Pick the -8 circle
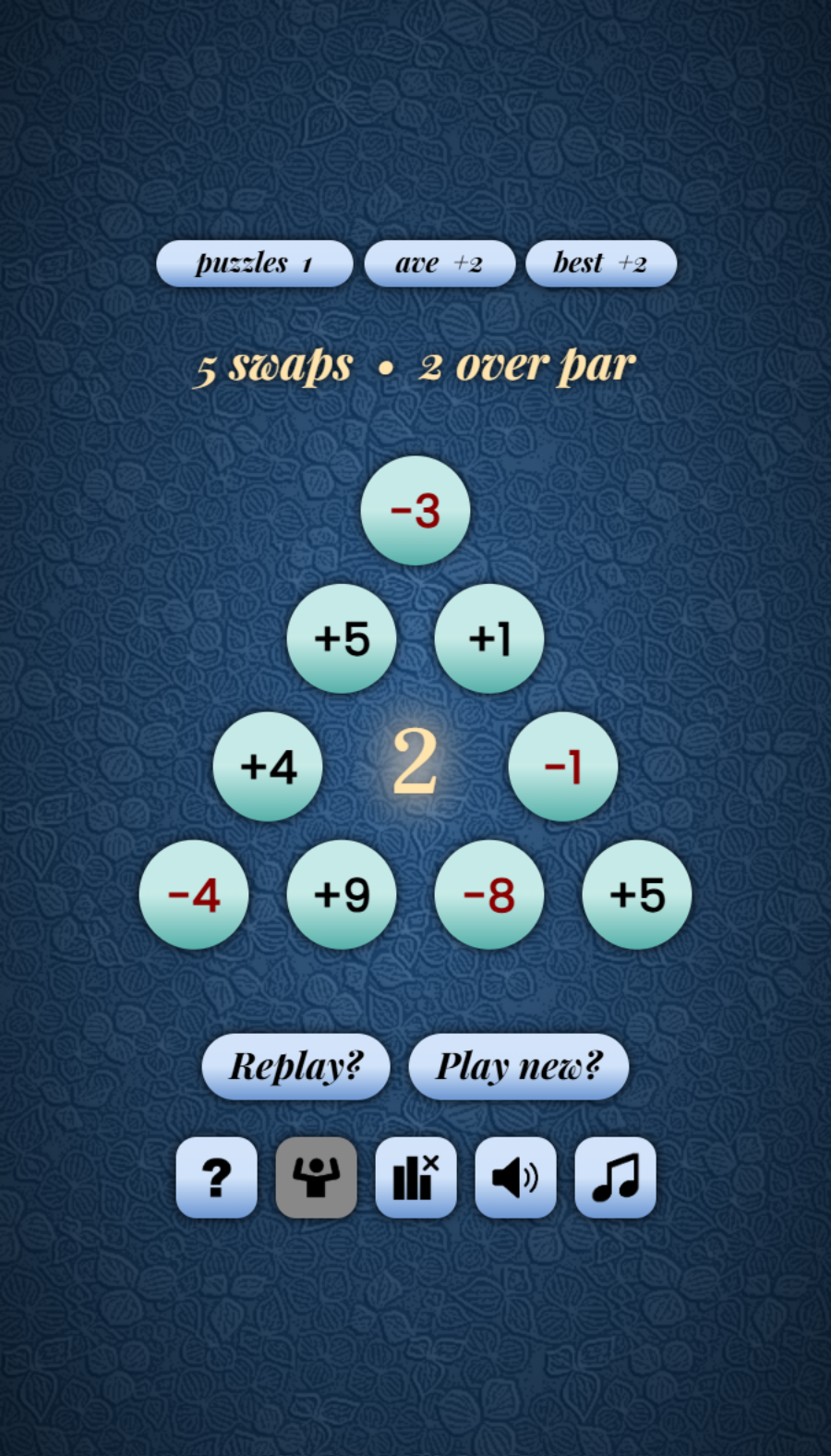 coord(489,894)
